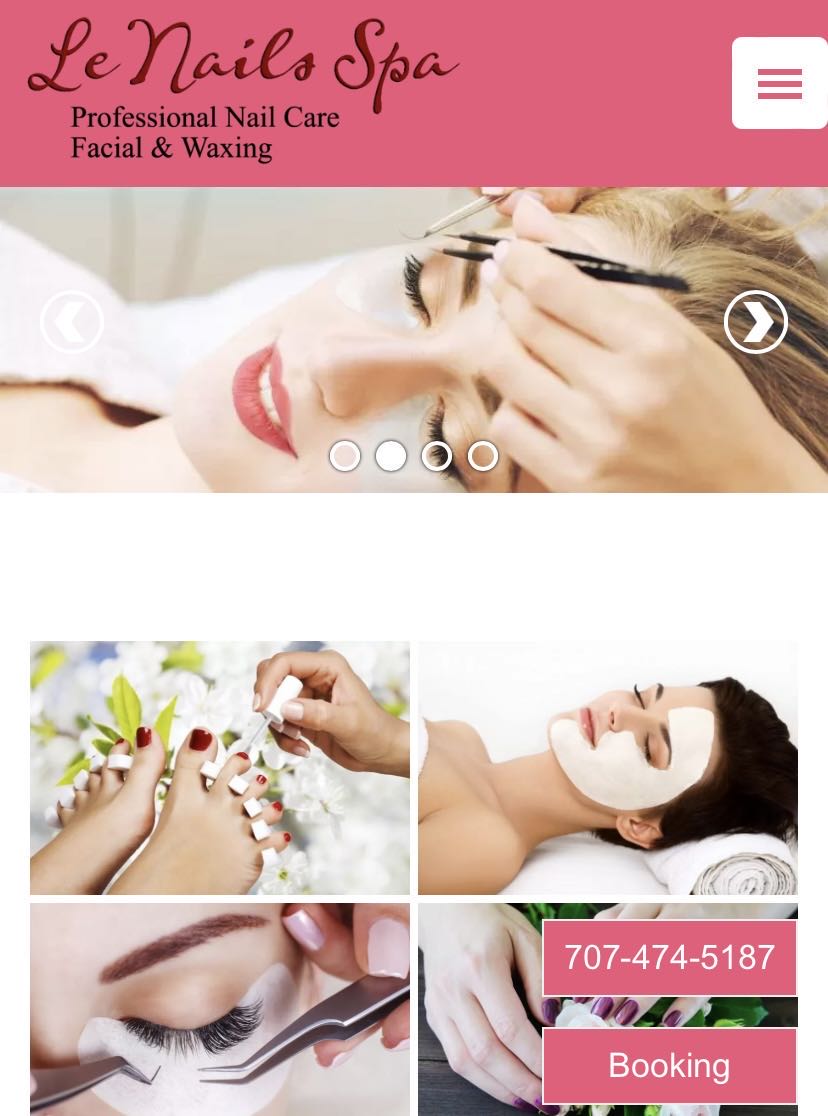Viewport: 828px width, 1116px height.
Task: Jump to the first slide dot
Action: pos(345,456)
